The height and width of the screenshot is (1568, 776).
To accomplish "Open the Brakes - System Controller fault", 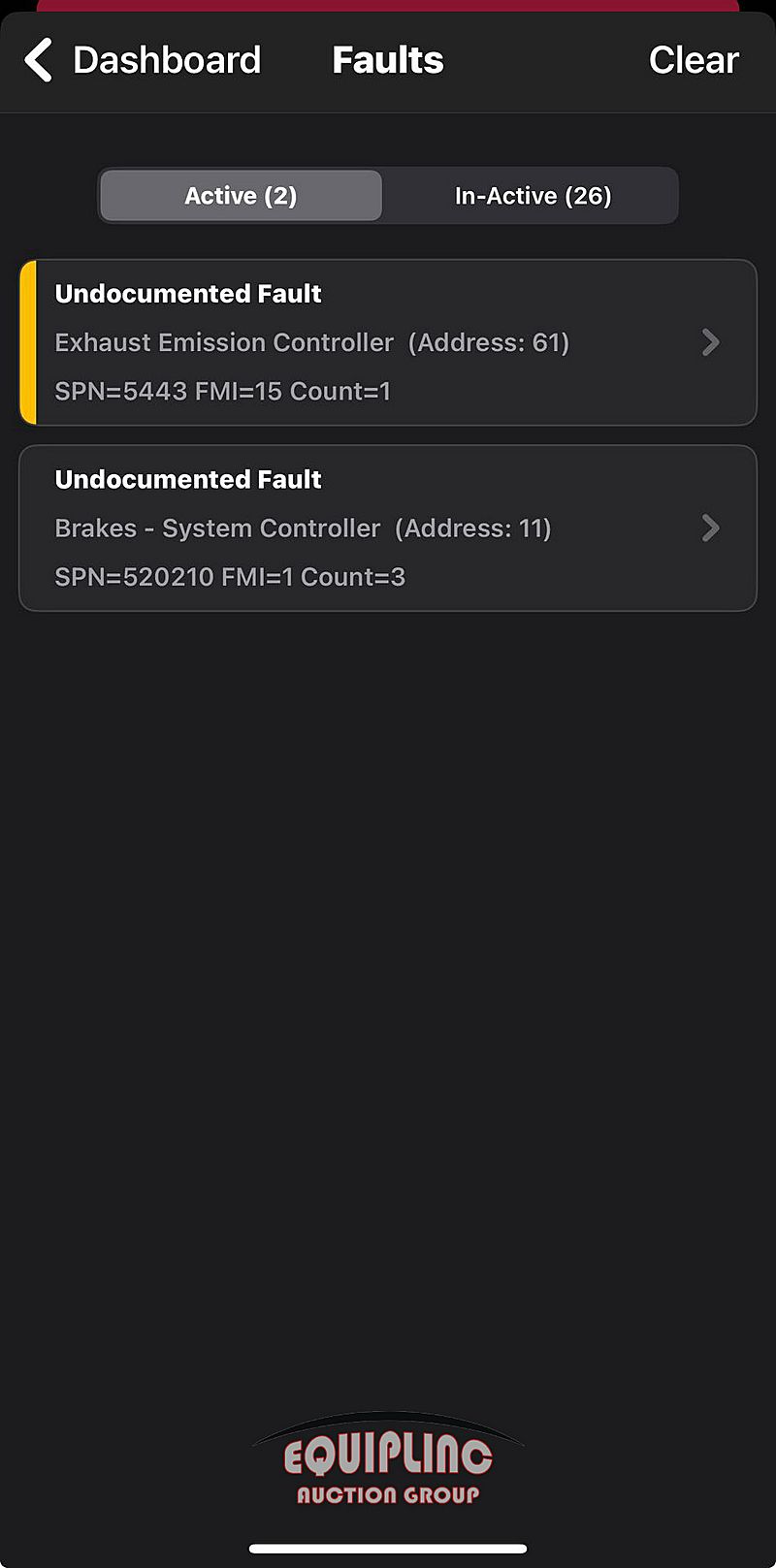I will click(388, 528).
